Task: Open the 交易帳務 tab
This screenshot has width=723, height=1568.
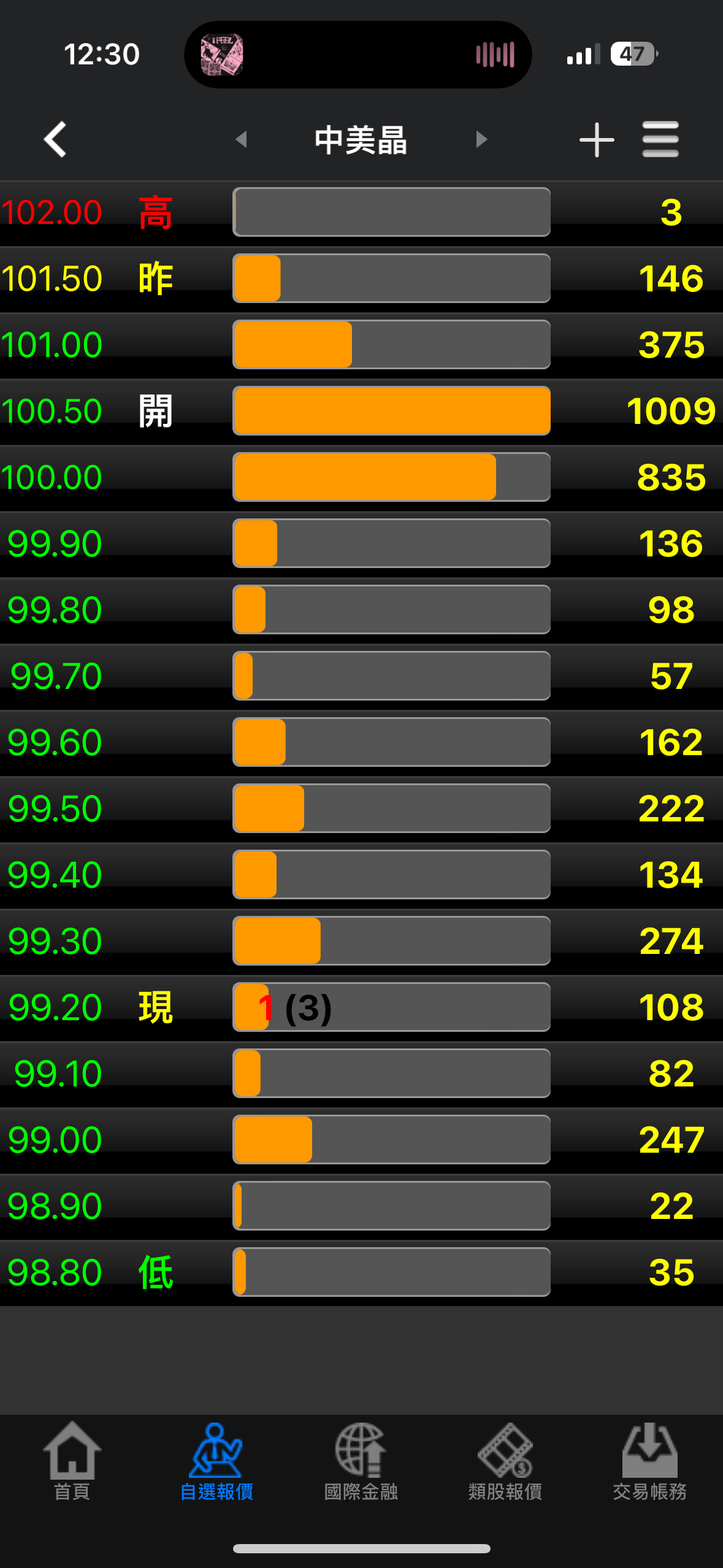Action: [x=649, y=1461]
